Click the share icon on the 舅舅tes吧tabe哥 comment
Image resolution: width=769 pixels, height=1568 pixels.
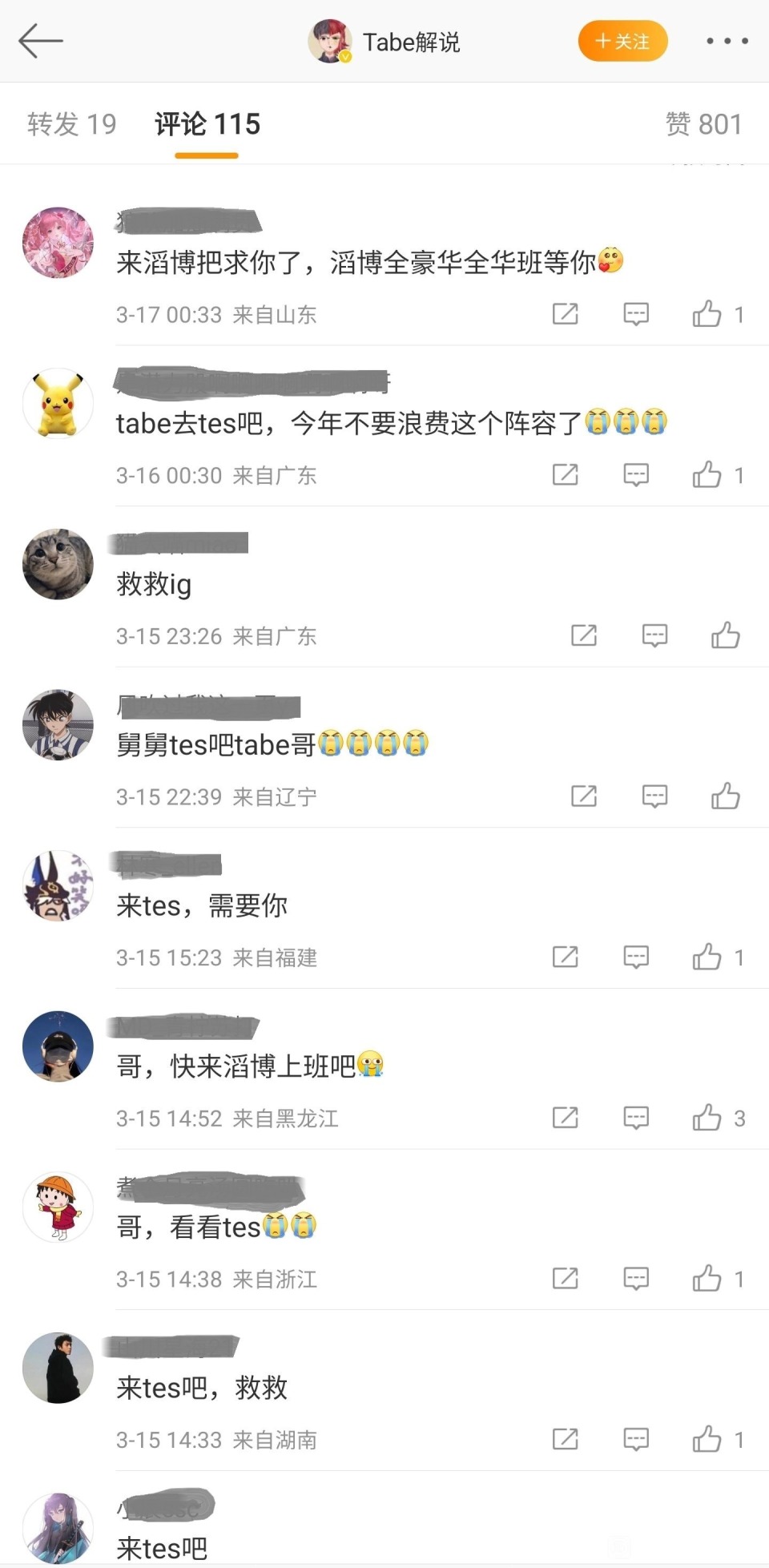(584, 796)
